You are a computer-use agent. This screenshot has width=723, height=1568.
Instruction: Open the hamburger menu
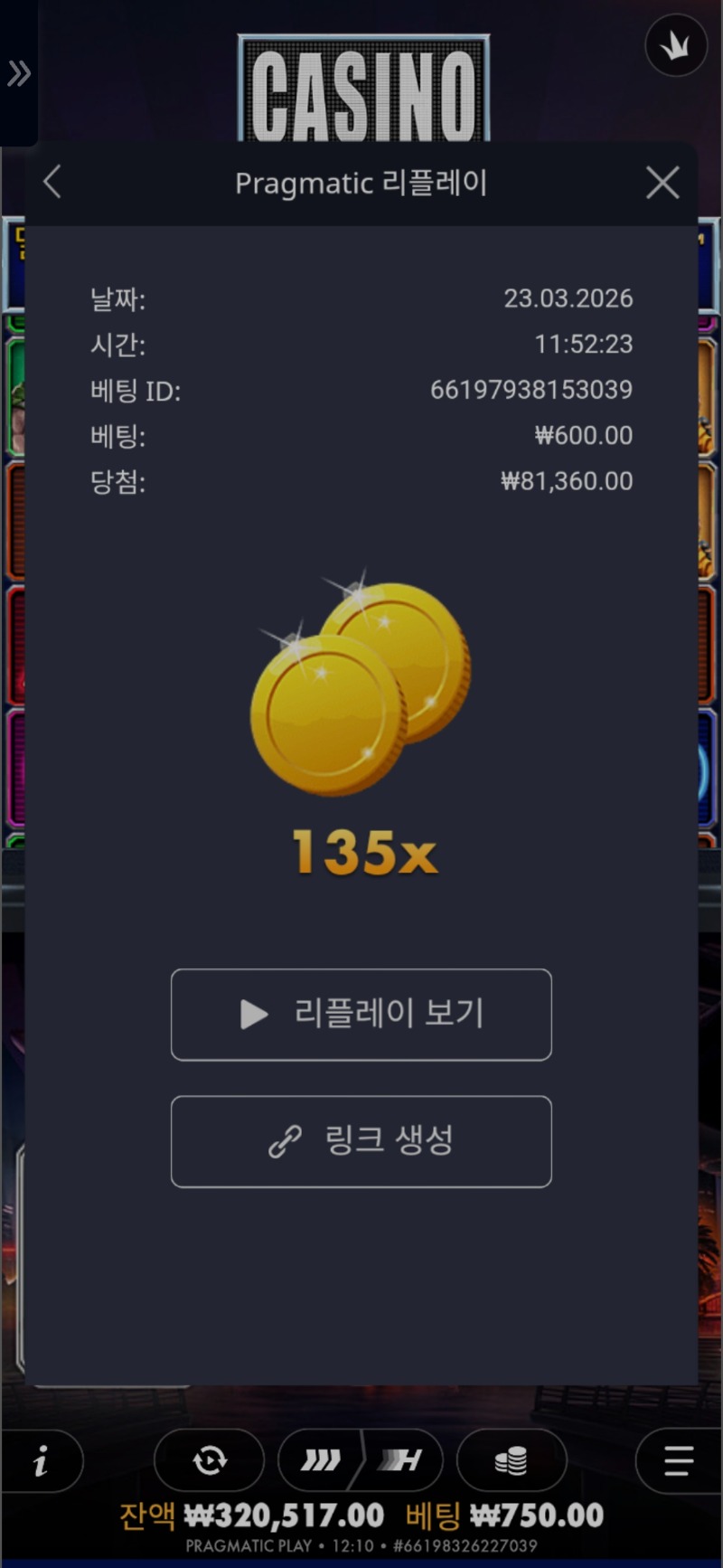pyautogui.click(x=678, y=1460)
